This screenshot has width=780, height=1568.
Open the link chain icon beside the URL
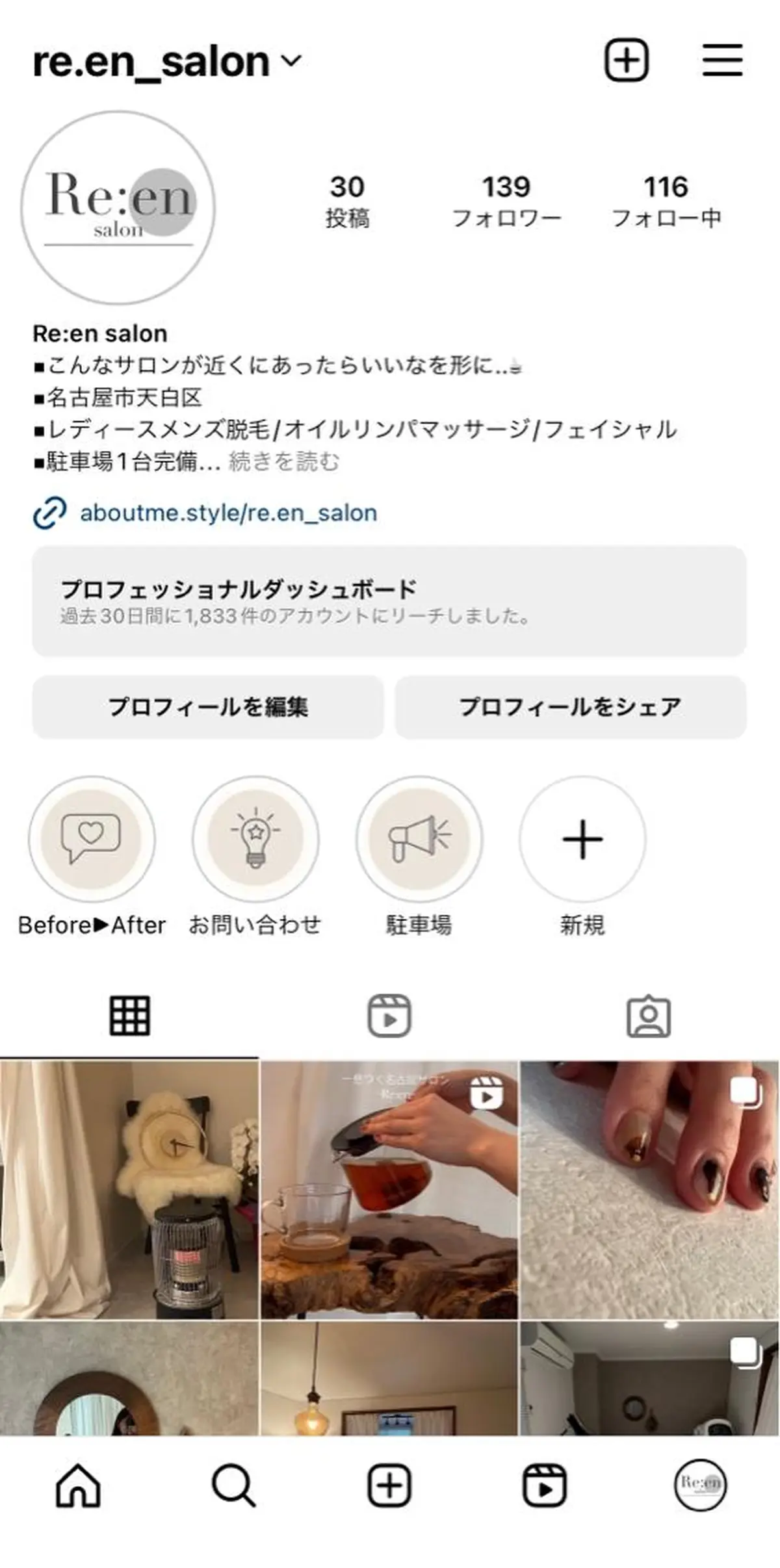48,513
